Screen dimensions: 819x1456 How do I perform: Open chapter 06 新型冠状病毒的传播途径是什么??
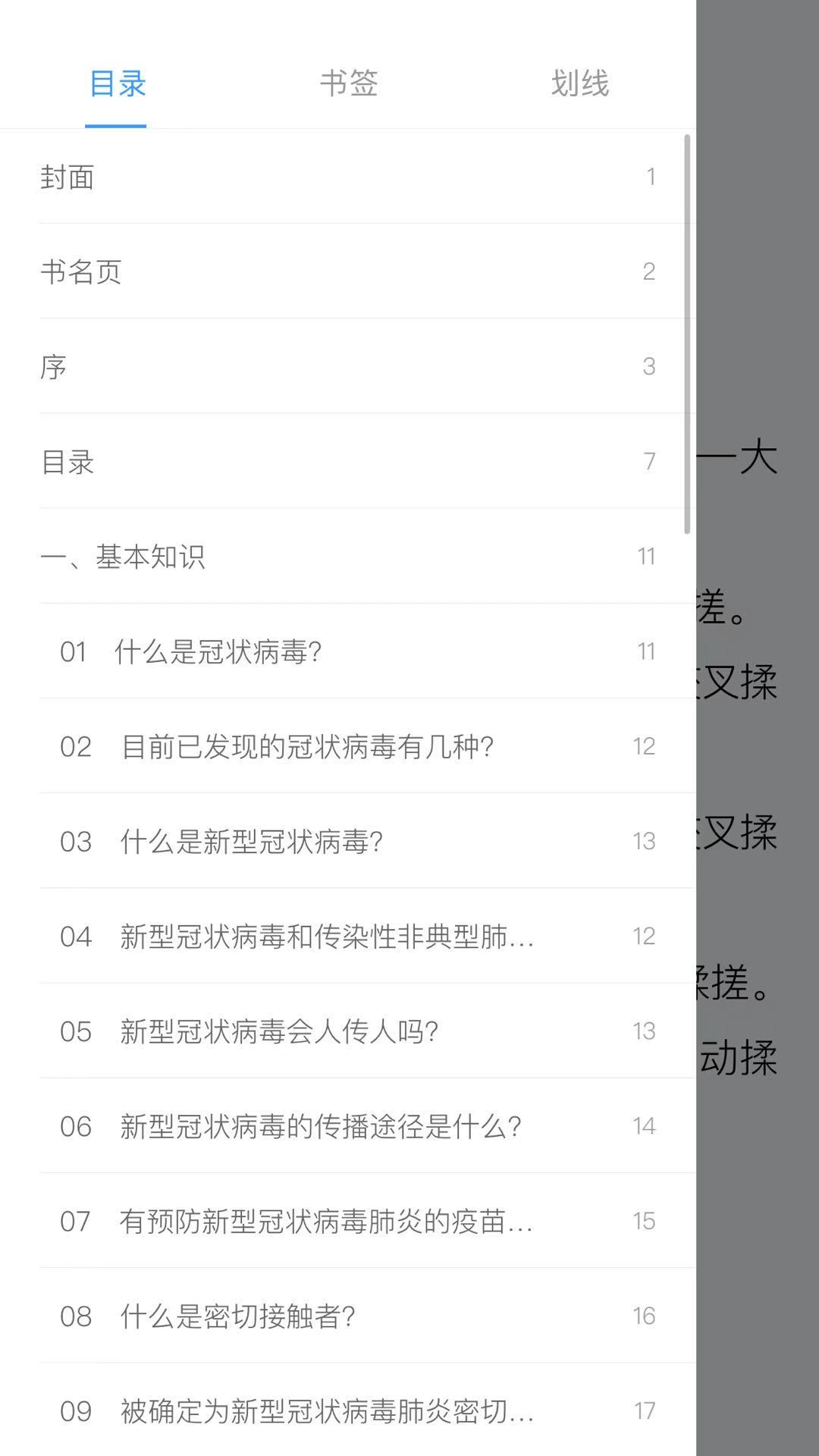click(x=347, y=1126)
